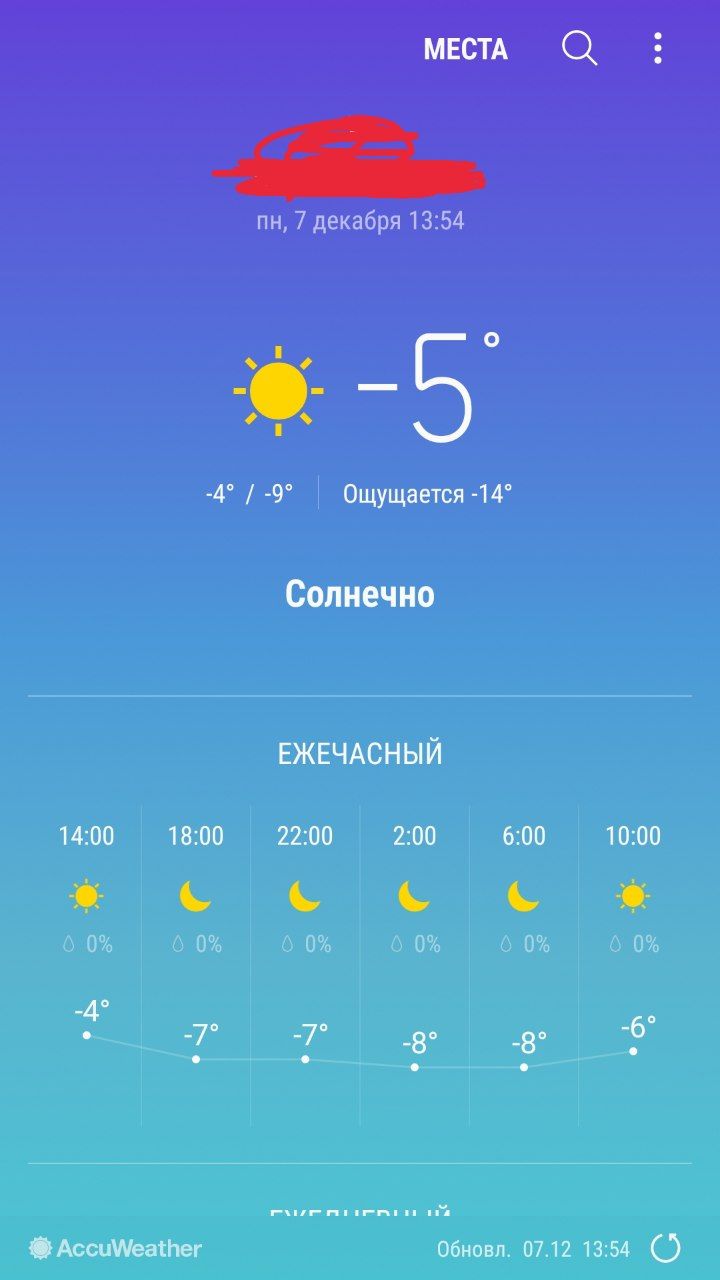The width and height of the screenshot is (720, 1280).
Task: Open the AccuWeather link
Action: [x=116, y=1248]
